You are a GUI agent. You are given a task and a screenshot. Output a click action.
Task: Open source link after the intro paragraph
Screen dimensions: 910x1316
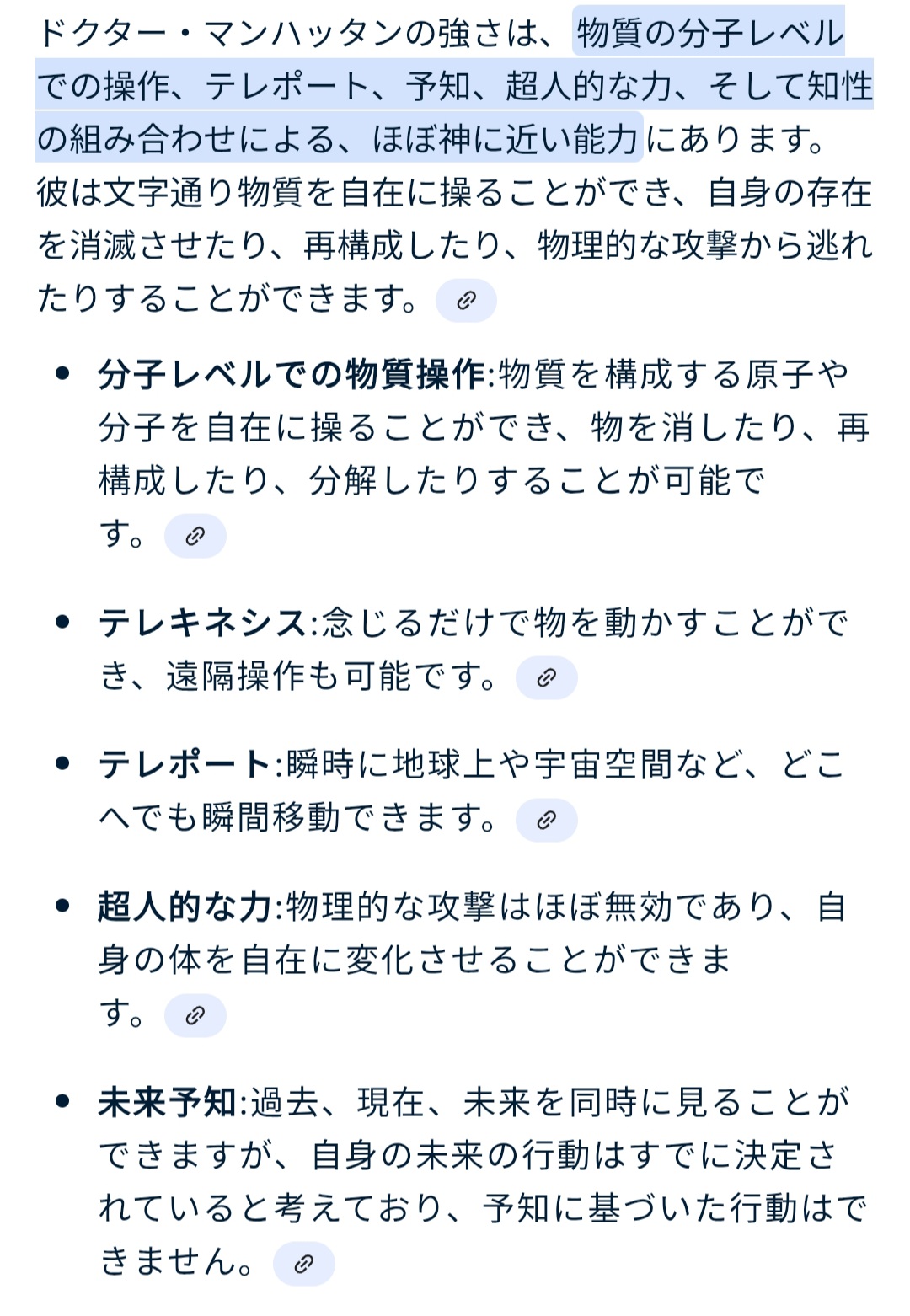(466, 301)
